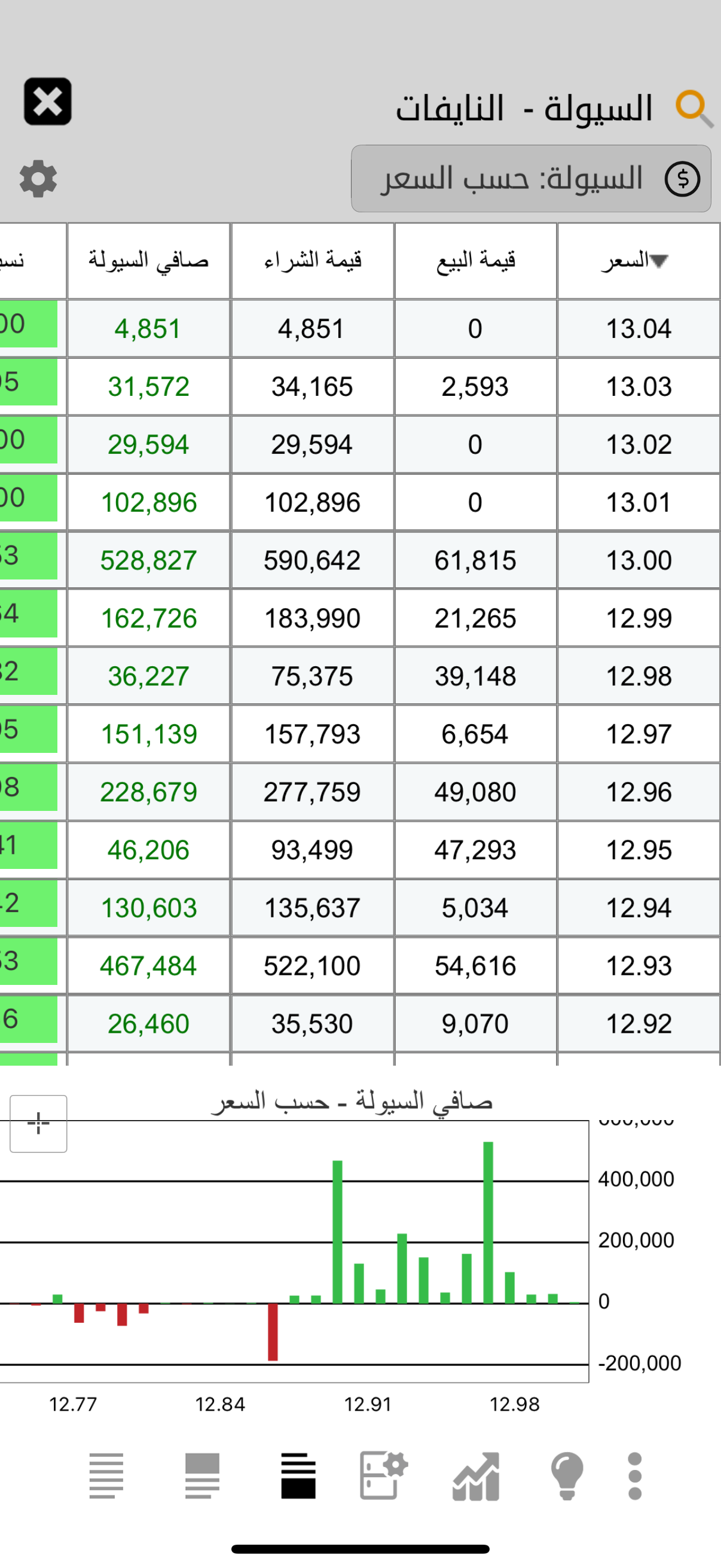Select the black stacked-bars view icon
The height and width of the screenshot is (1568, 721).
click(298, 1475)
